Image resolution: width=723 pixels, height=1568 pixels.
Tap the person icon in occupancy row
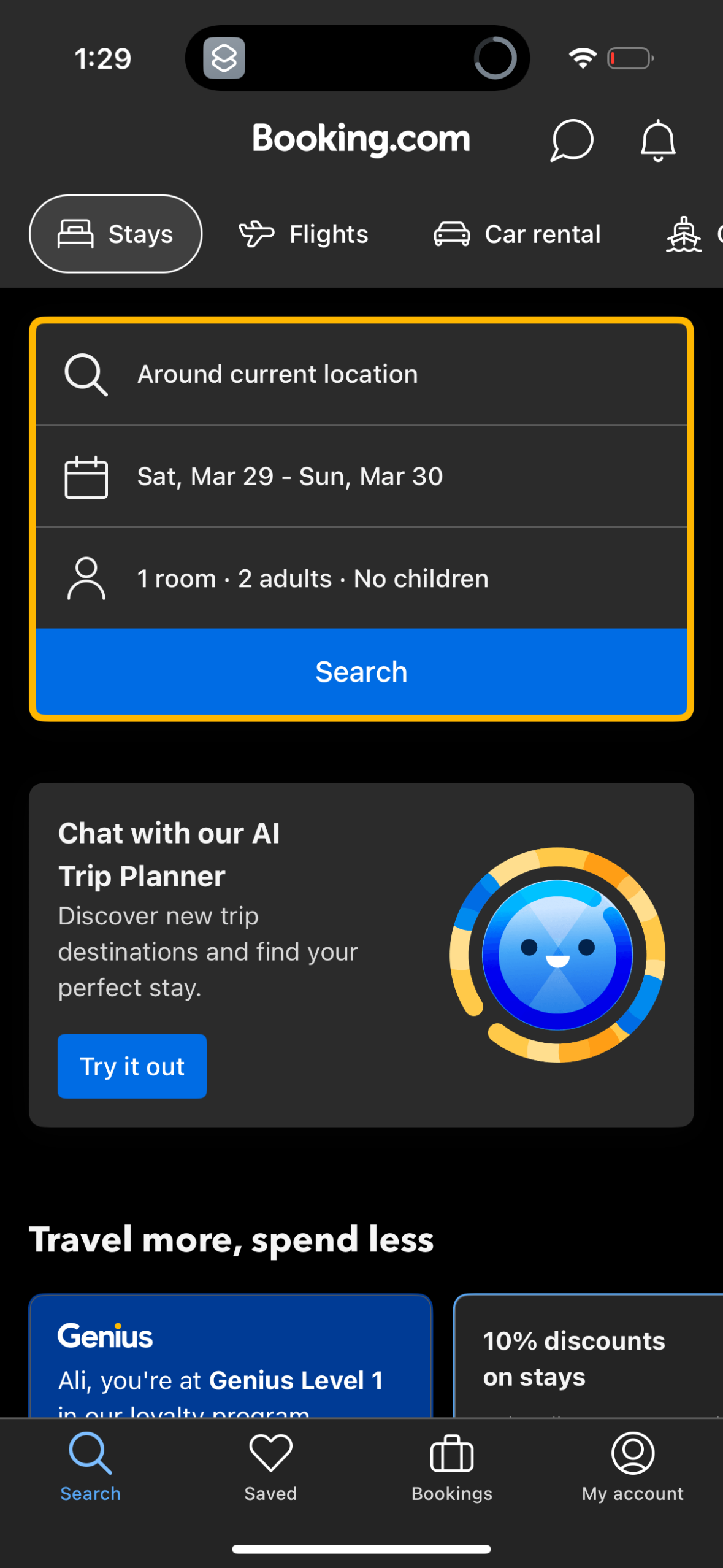(x=86, y=577)
